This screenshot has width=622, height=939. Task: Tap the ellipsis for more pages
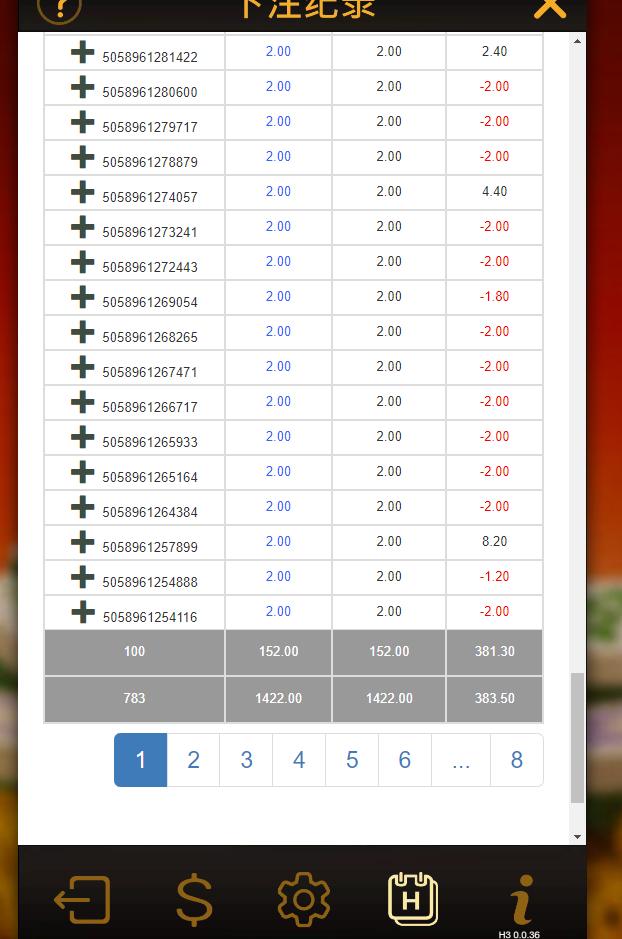click(461, 760)
